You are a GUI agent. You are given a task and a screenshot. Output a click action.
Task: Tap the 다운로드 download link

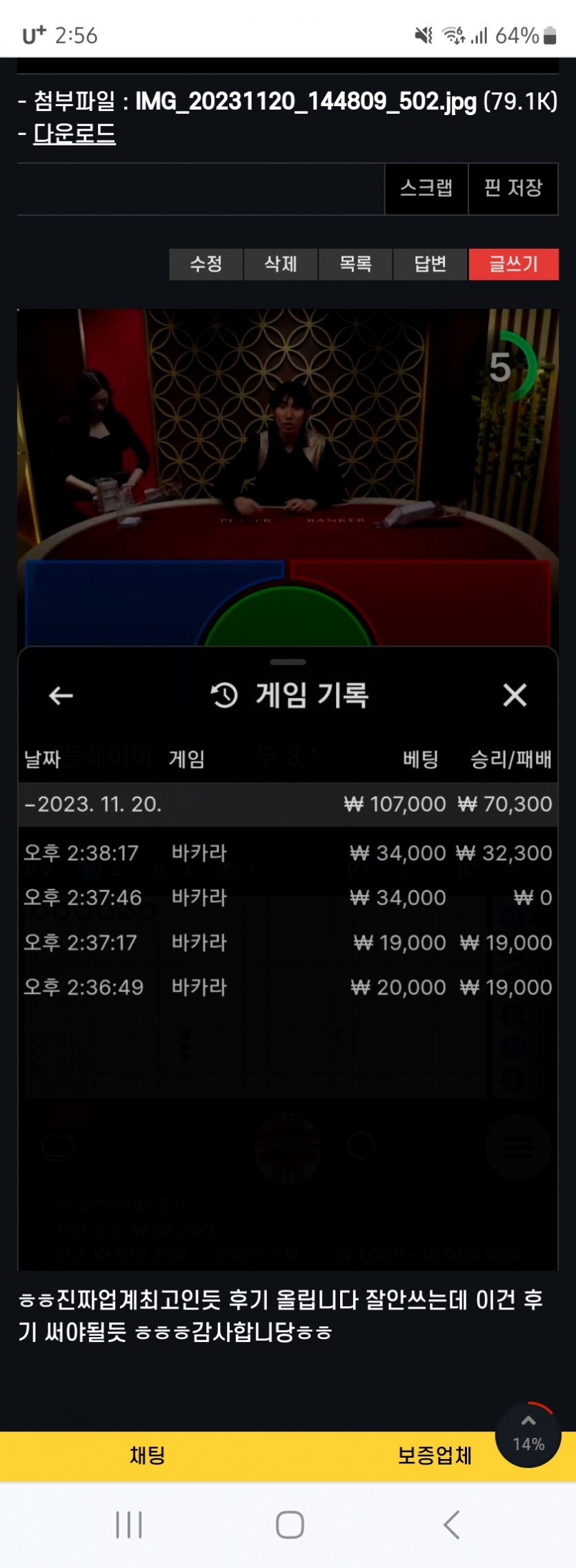point(75,134)
